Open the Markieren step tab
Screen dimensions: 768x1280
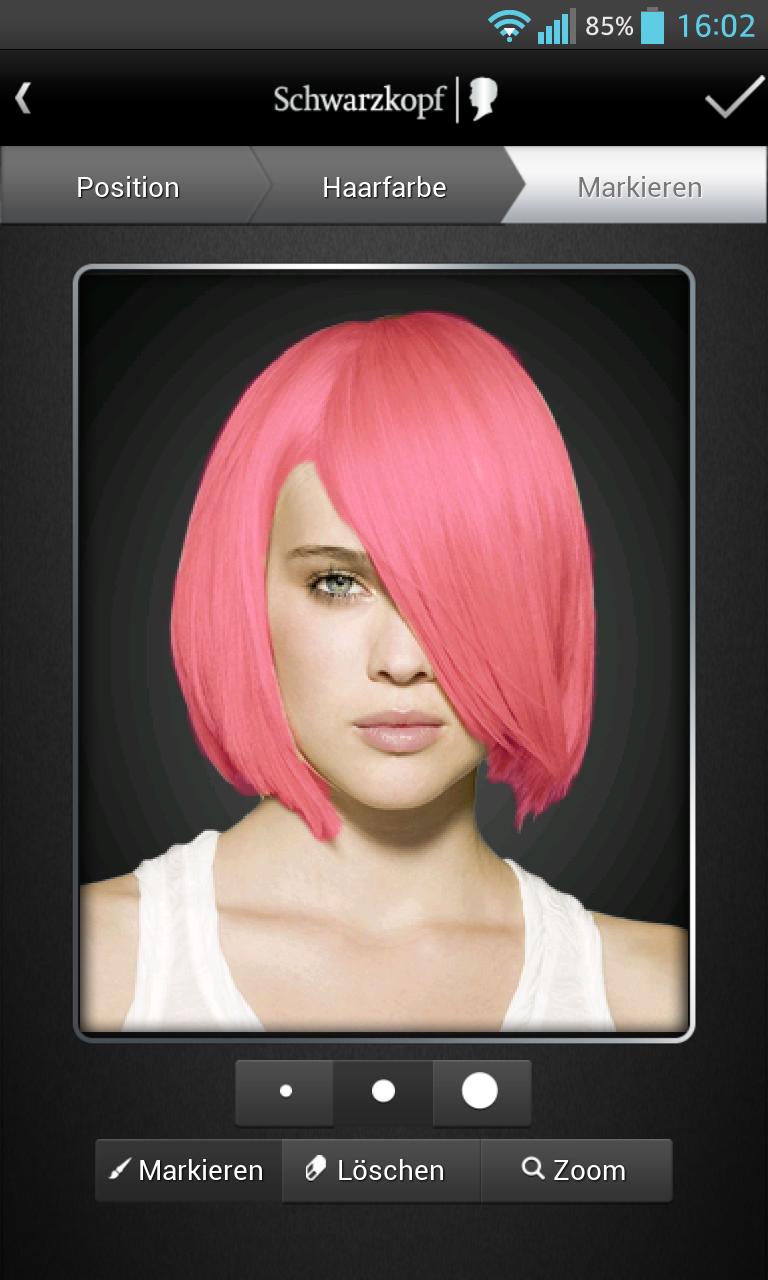point(640,187)
